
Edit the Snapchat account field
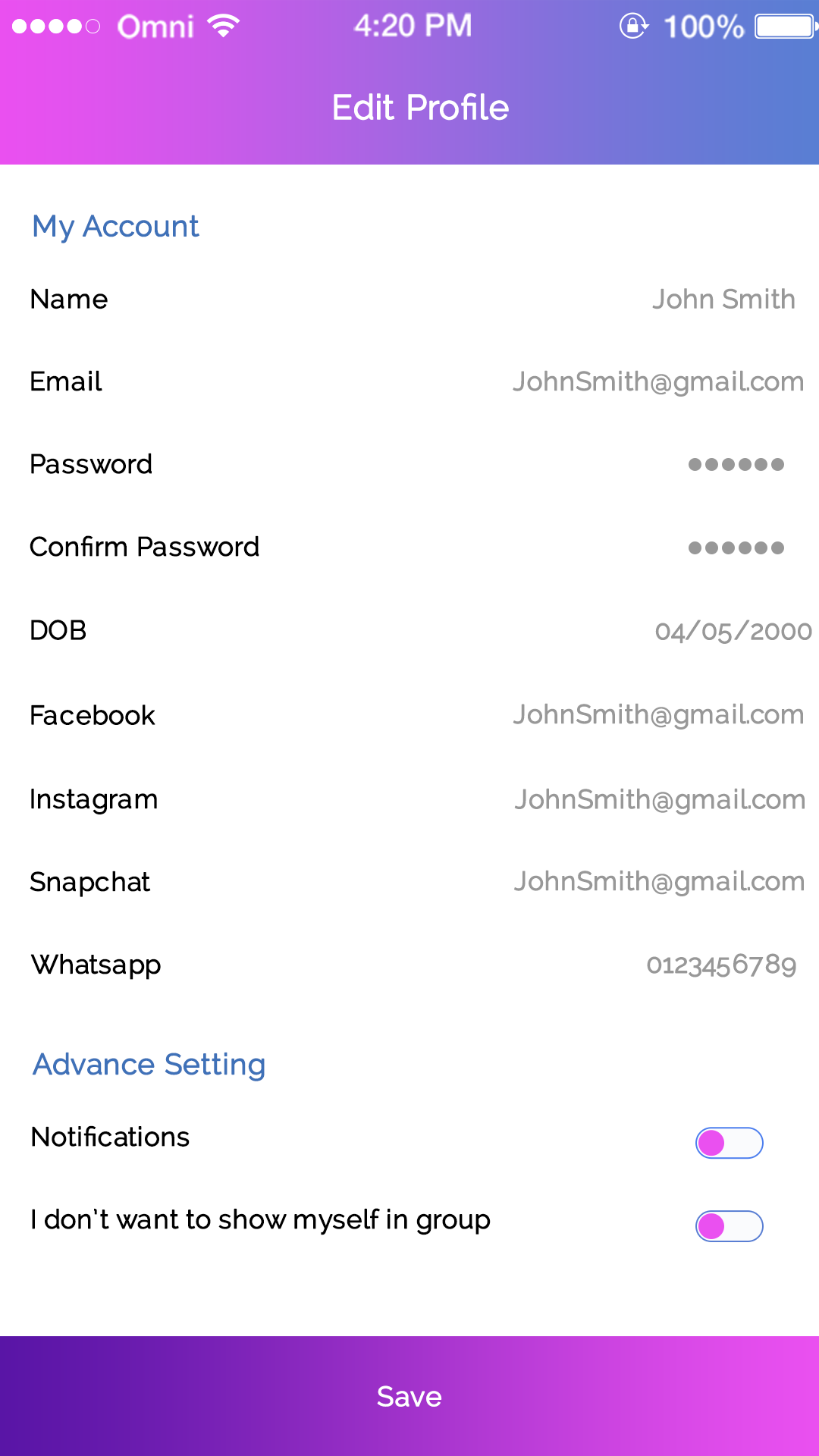pyautogui.click(x=659, y=882)
